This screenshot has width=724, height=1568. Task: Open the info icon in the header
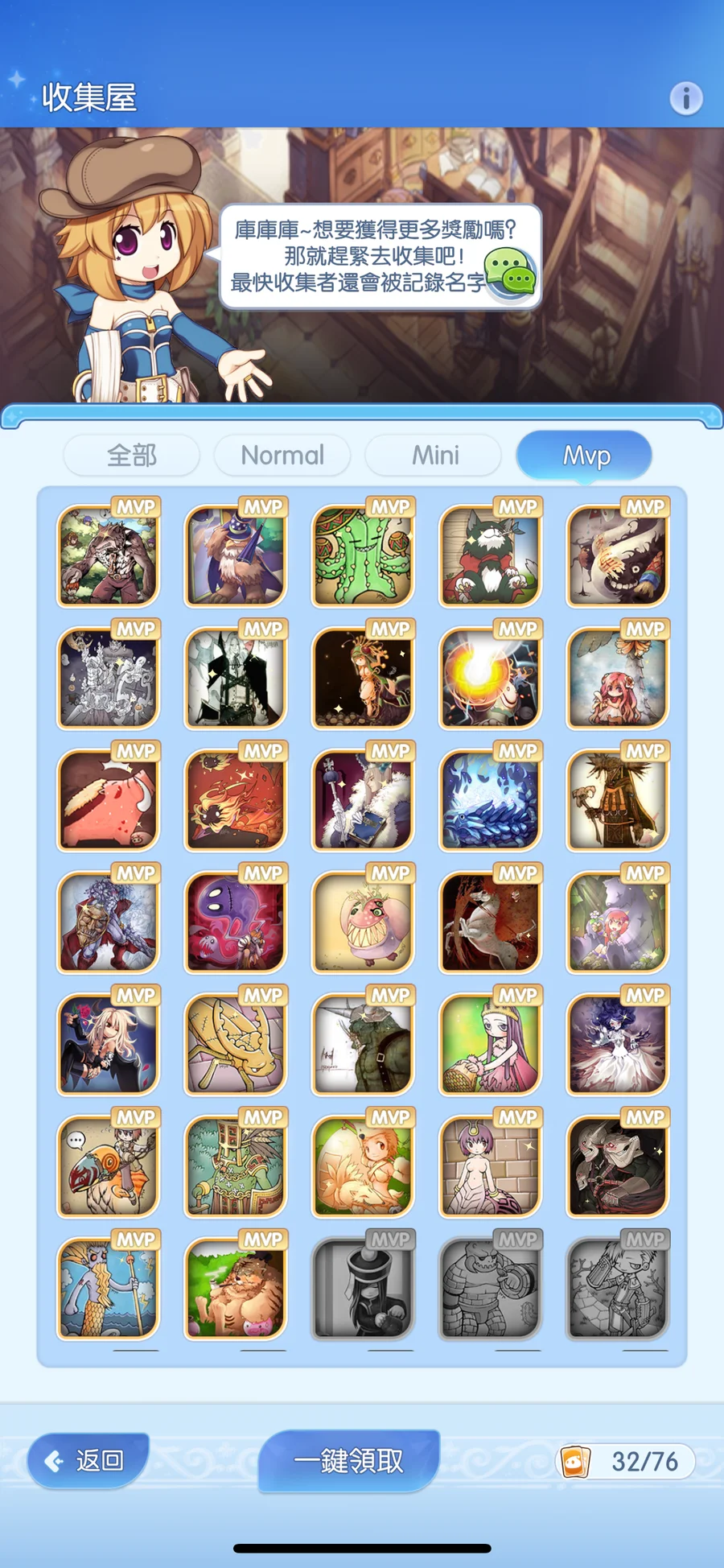point(685,98)
